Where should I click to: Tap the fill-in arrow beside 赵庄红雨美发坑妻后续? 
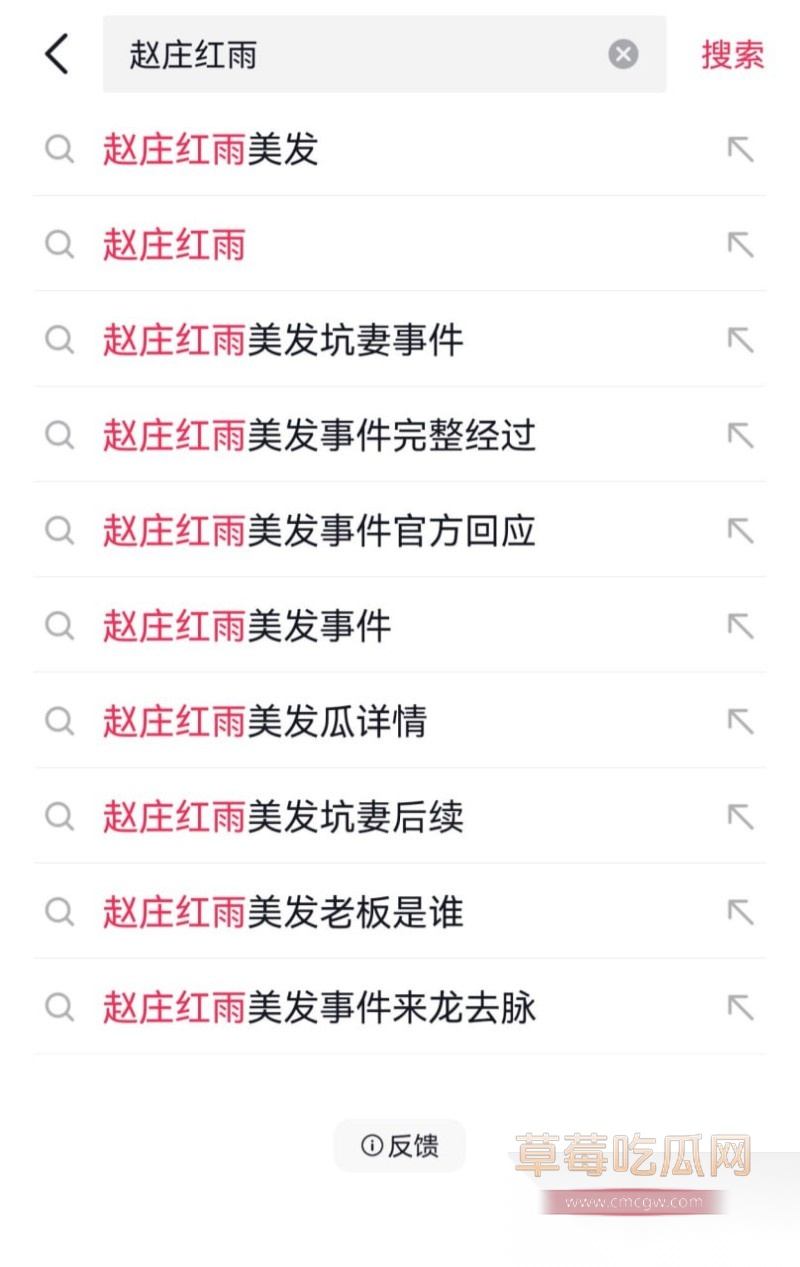pos(740,817)
